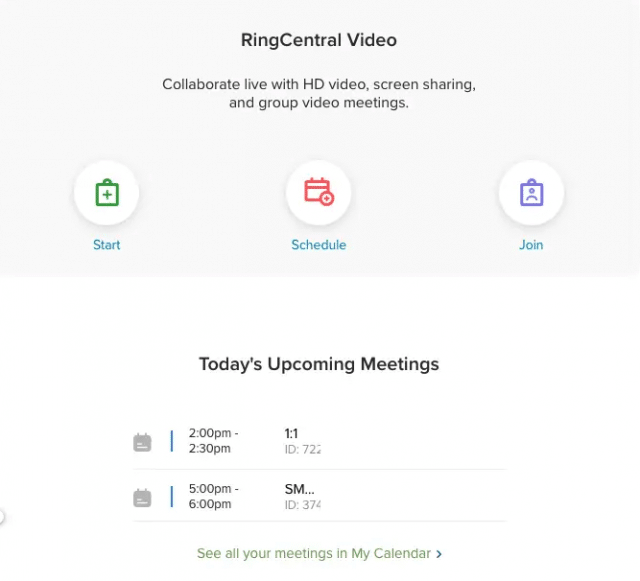Screen dimensions: 640x581
Task: Open the 5:00pm SM meeting
Action: pos(300,496)
